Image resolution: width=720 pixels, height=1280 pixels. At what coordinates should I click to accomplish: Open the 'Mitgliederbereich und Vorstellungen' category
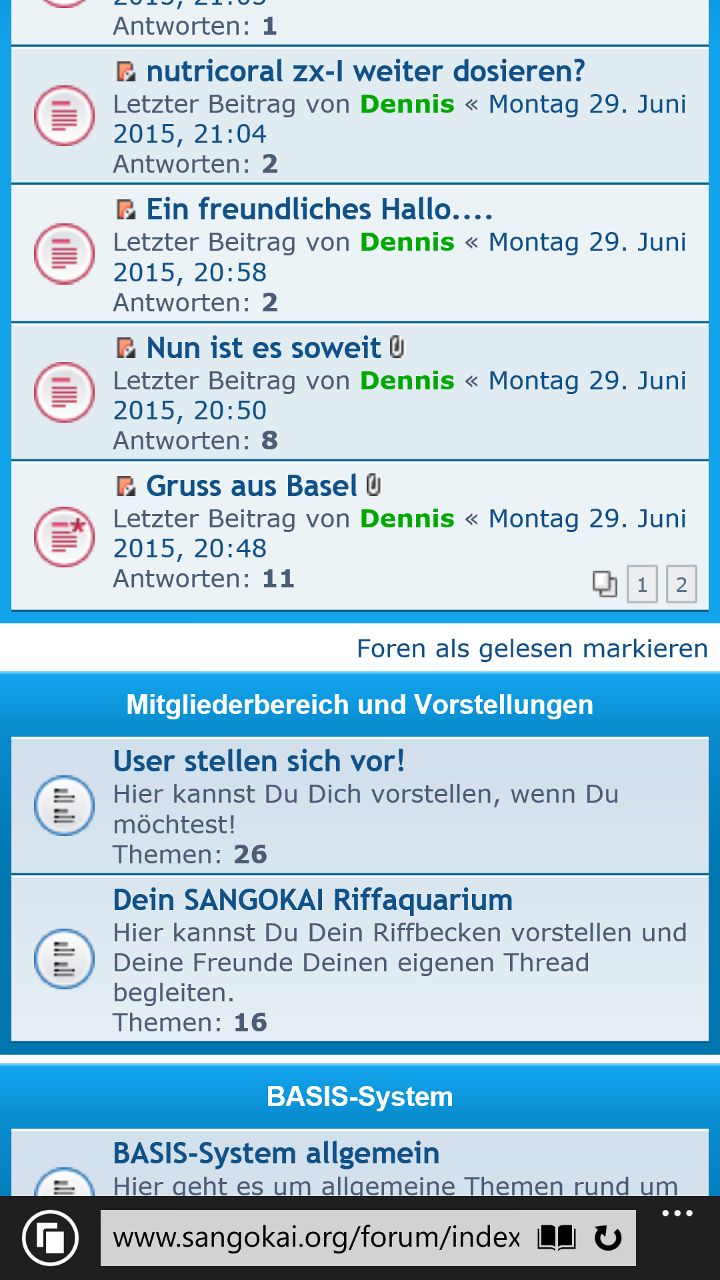tap(359, 705)
